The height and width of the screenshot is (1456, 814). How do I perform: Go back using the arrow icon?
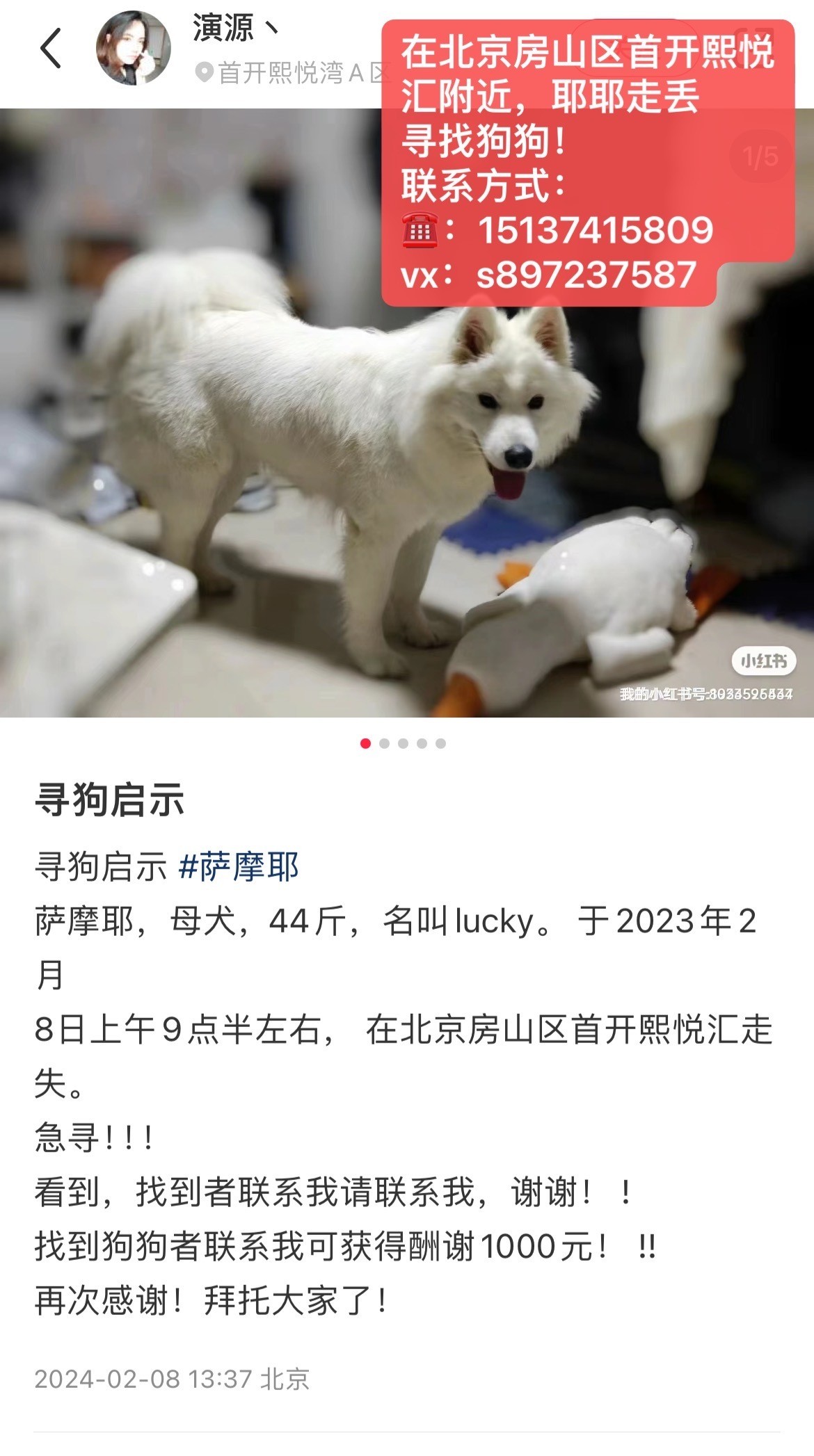coord(51,48)
